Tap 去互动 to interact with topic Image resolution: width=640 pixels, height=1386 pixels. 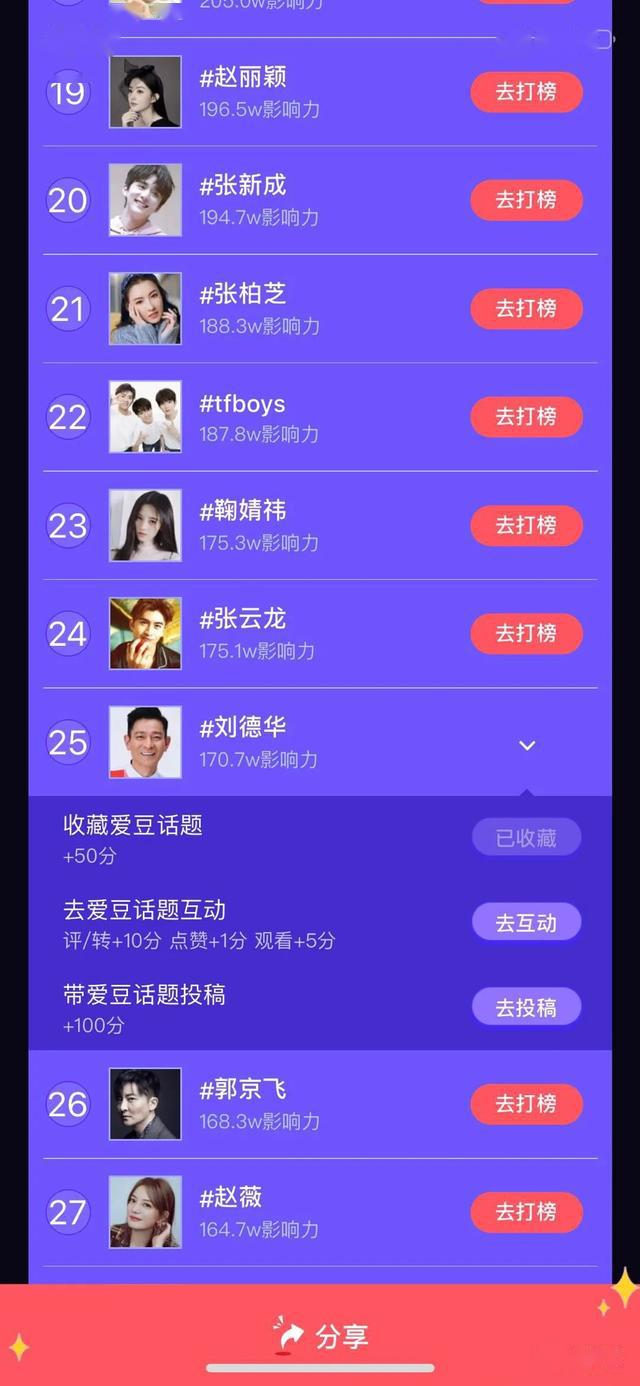[526, 923]
